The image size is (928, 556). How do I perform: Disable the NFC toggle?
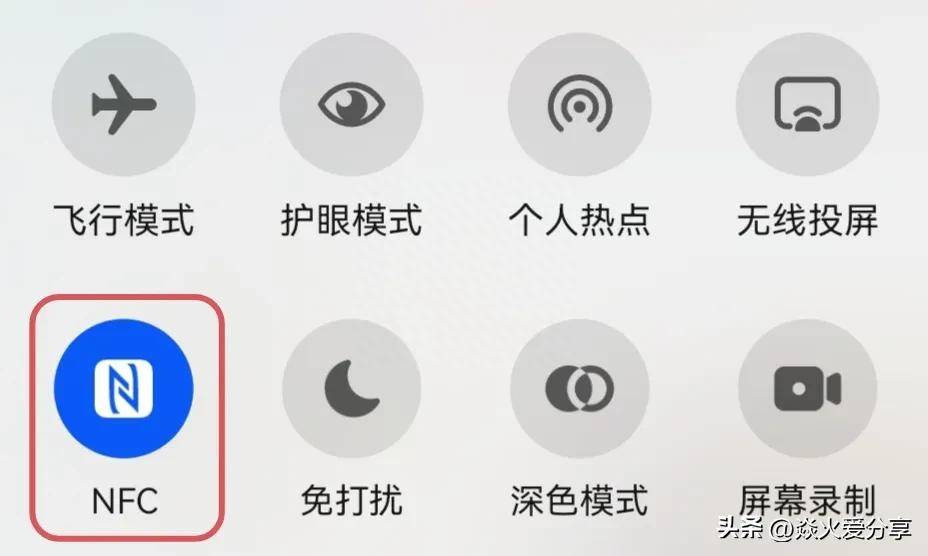tap(123, 389)
